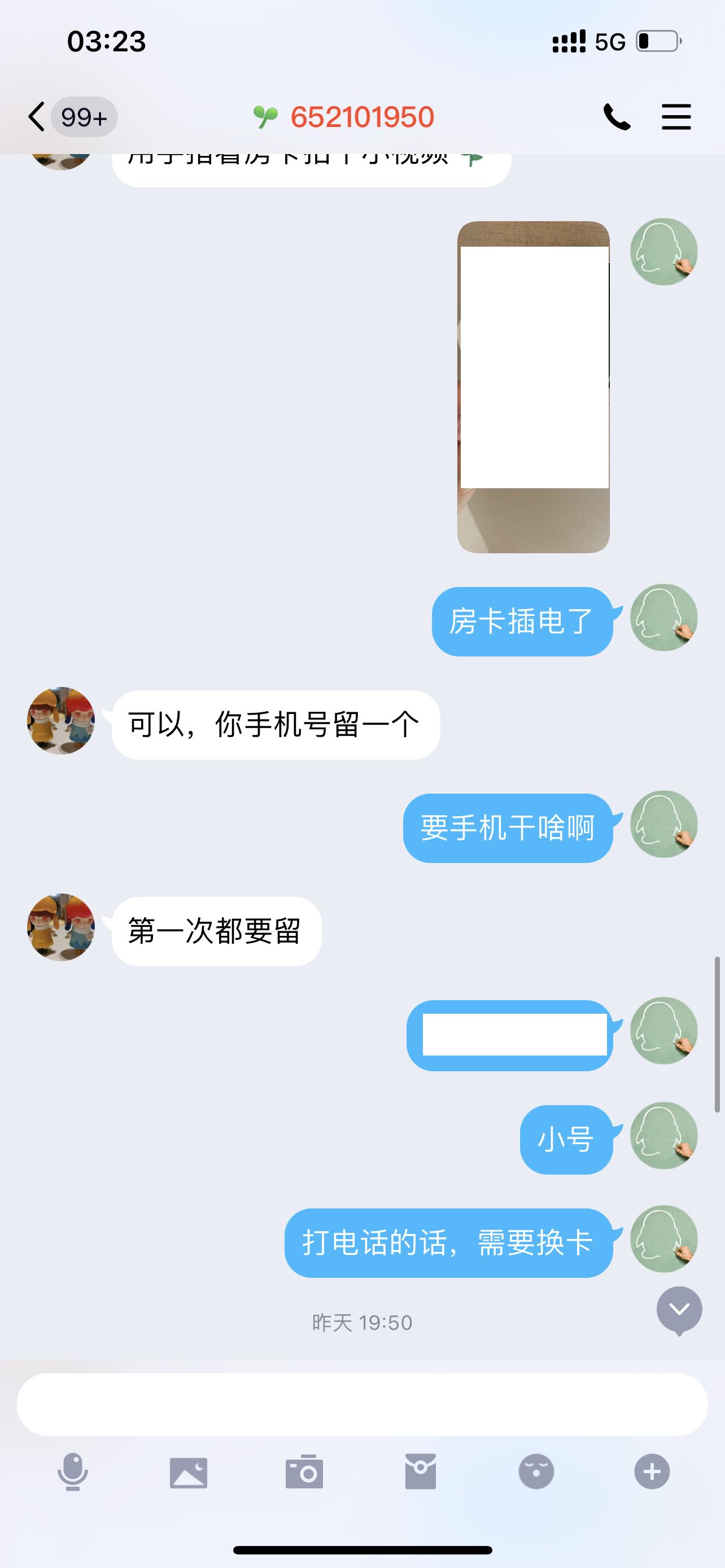
Task: Open the sent video thumbnail
Action: (x=533, y=387)
